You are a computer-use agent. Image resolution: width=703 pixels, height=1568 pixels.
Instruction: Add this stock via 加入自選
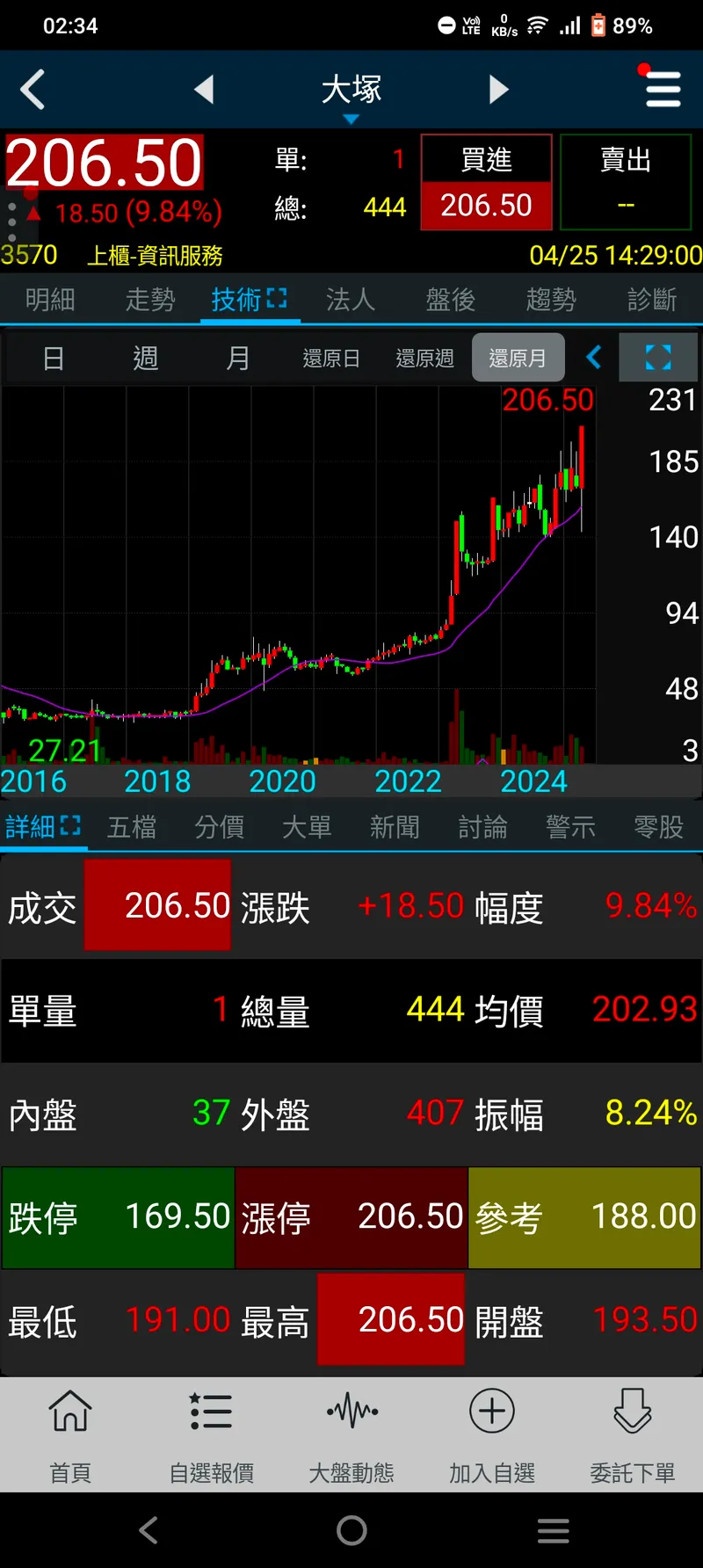[x=492, y=1434]
